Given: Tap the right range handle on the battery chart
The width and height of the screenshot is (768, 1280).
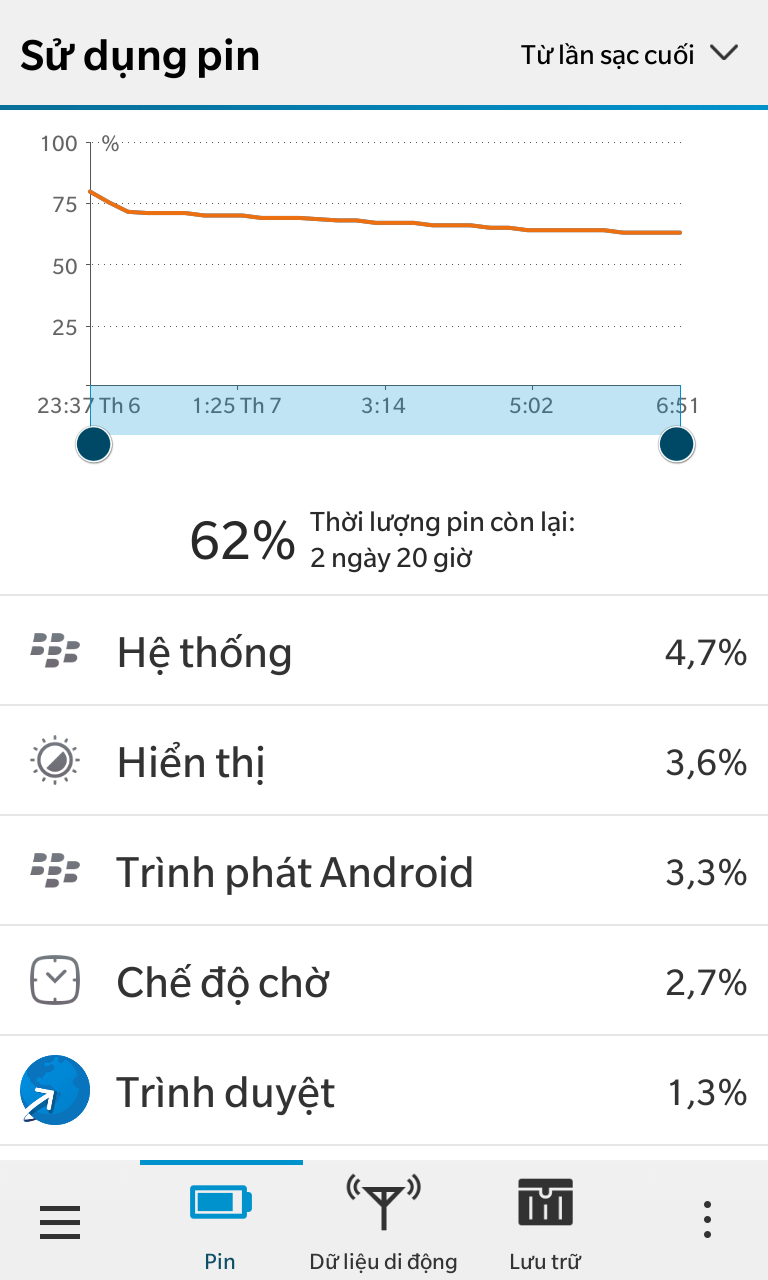Looking at the screenshot, I should click(677, 444).
